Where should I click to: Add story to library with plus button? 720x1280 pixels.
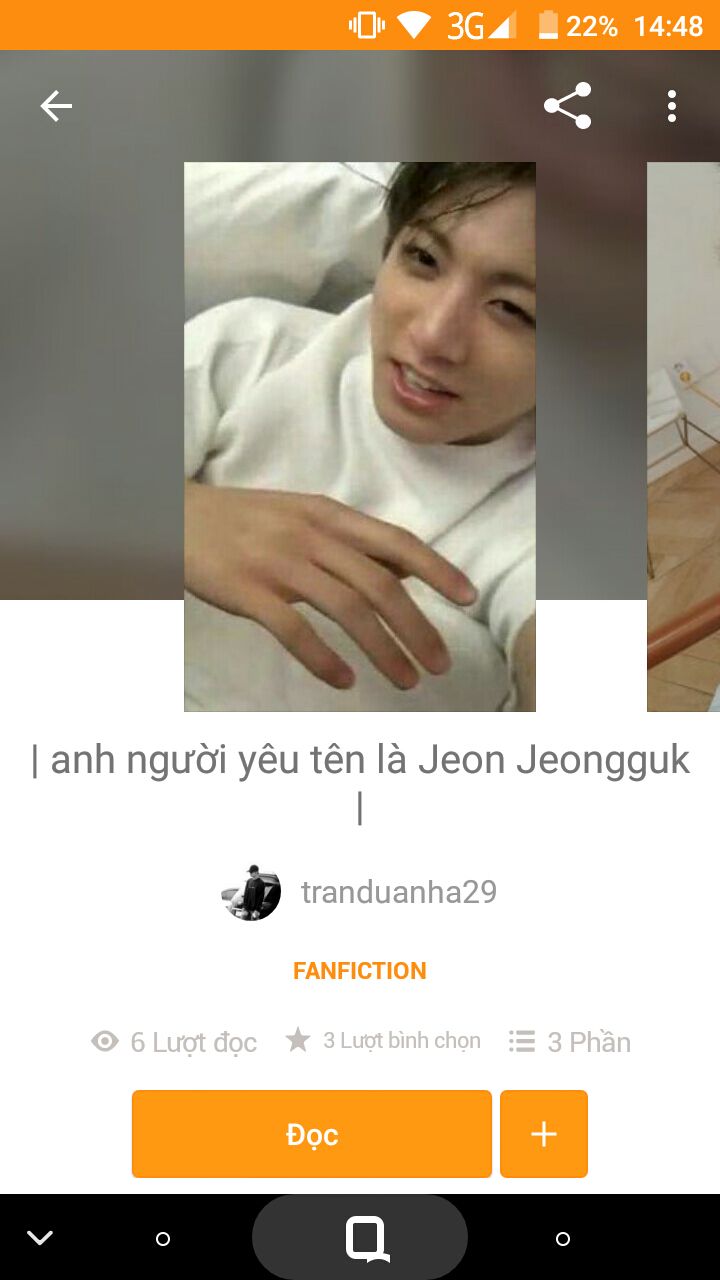pyautogui.click(x=544, y=1134)
